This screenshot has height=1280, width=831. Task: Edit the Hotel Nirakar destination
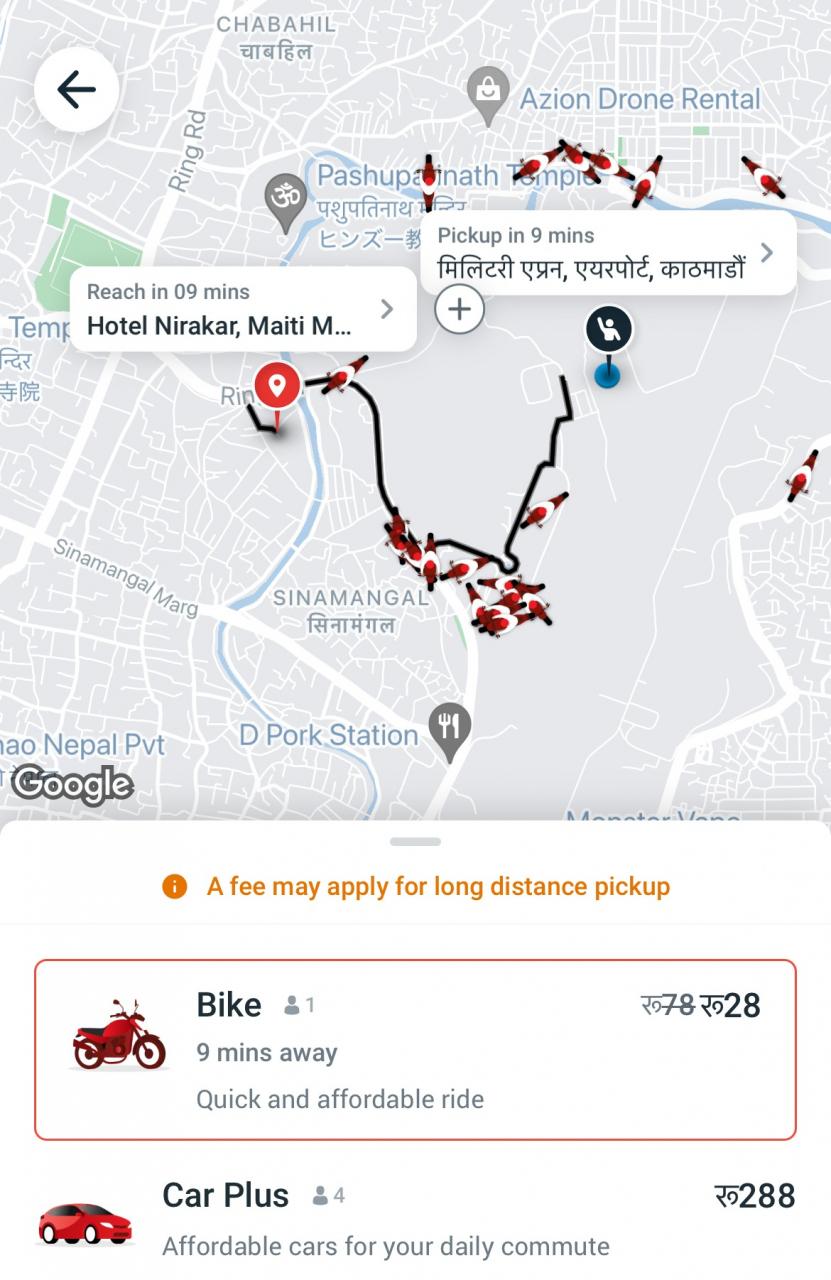pos(242,309)
